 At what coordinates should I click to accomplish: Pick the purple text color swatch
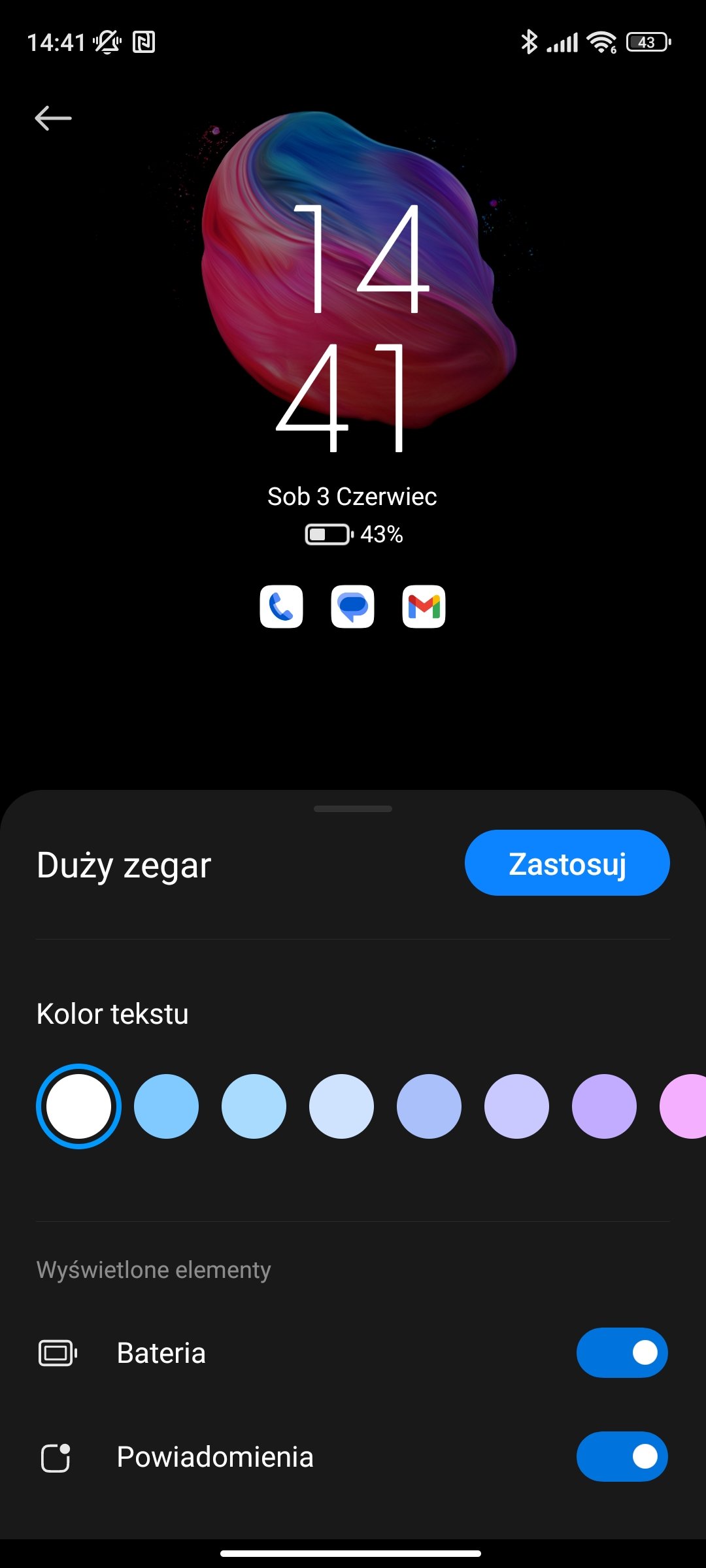(604, 1106)
